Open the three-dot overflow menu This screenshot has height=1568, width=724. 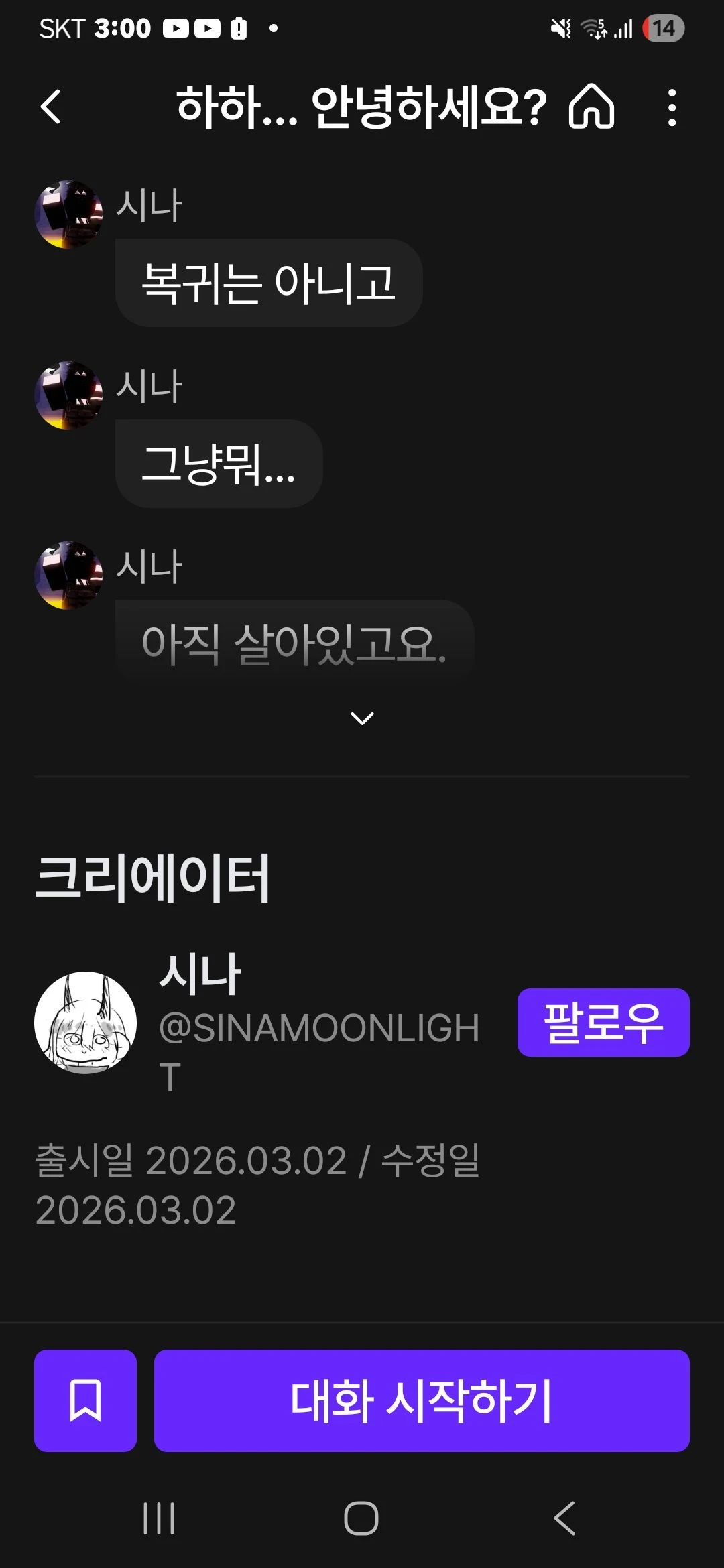tap(672, 107)
